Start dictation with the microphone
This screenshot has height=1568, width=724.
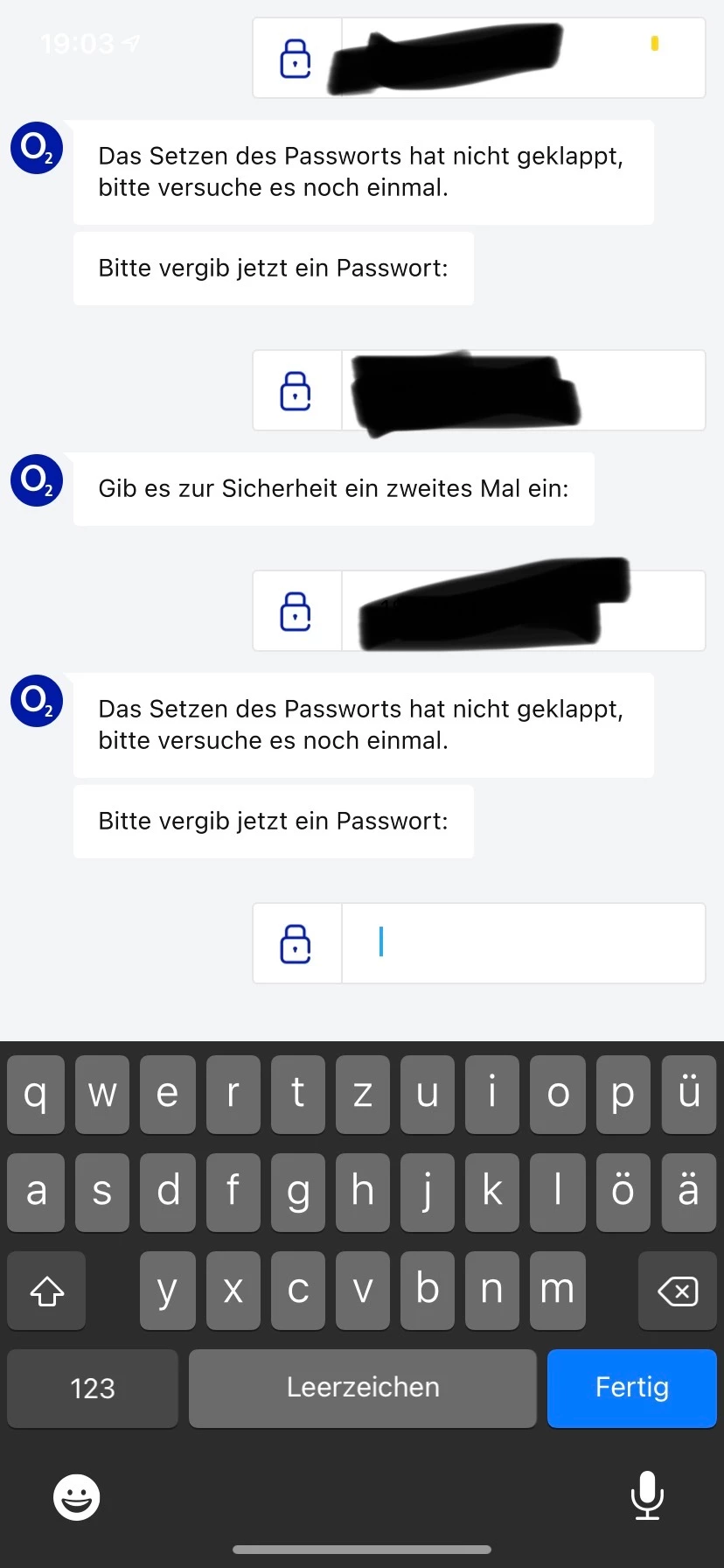tap(647, 1495)
